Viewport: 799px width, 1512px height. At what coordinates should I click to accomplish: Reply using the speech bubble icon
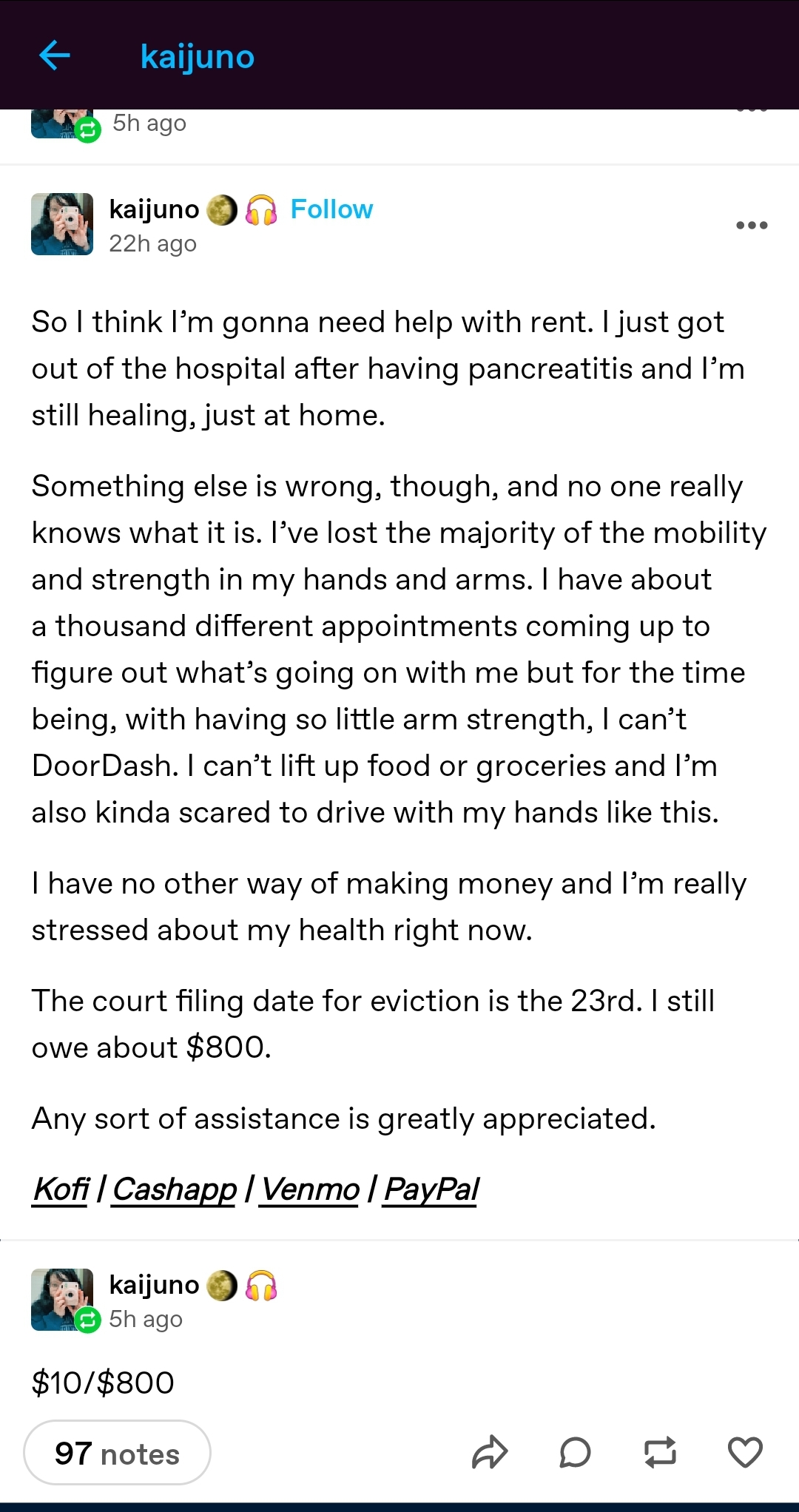coord(575,1452)
